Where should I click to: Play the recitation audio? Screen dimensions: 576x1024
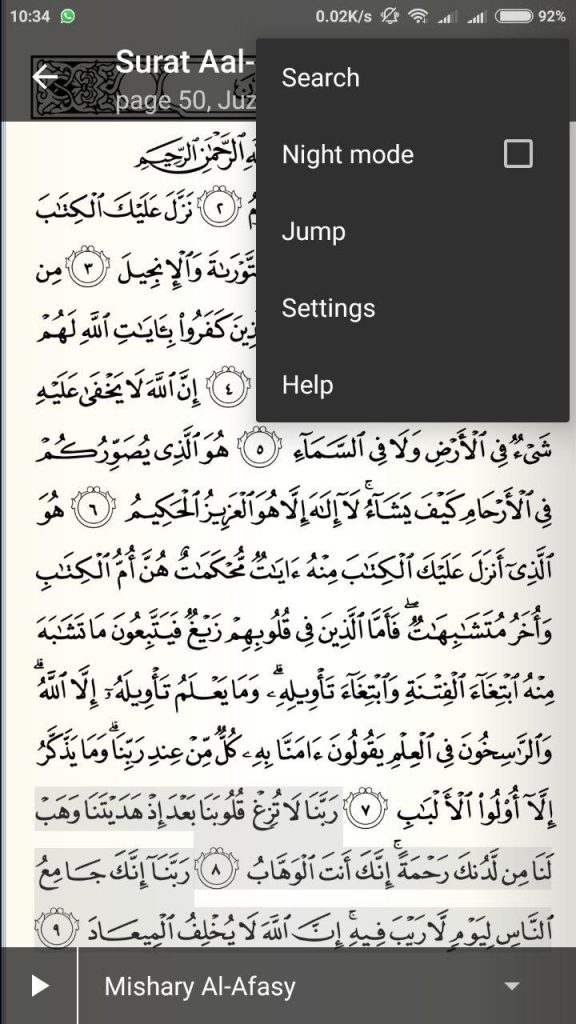point(40,986)
